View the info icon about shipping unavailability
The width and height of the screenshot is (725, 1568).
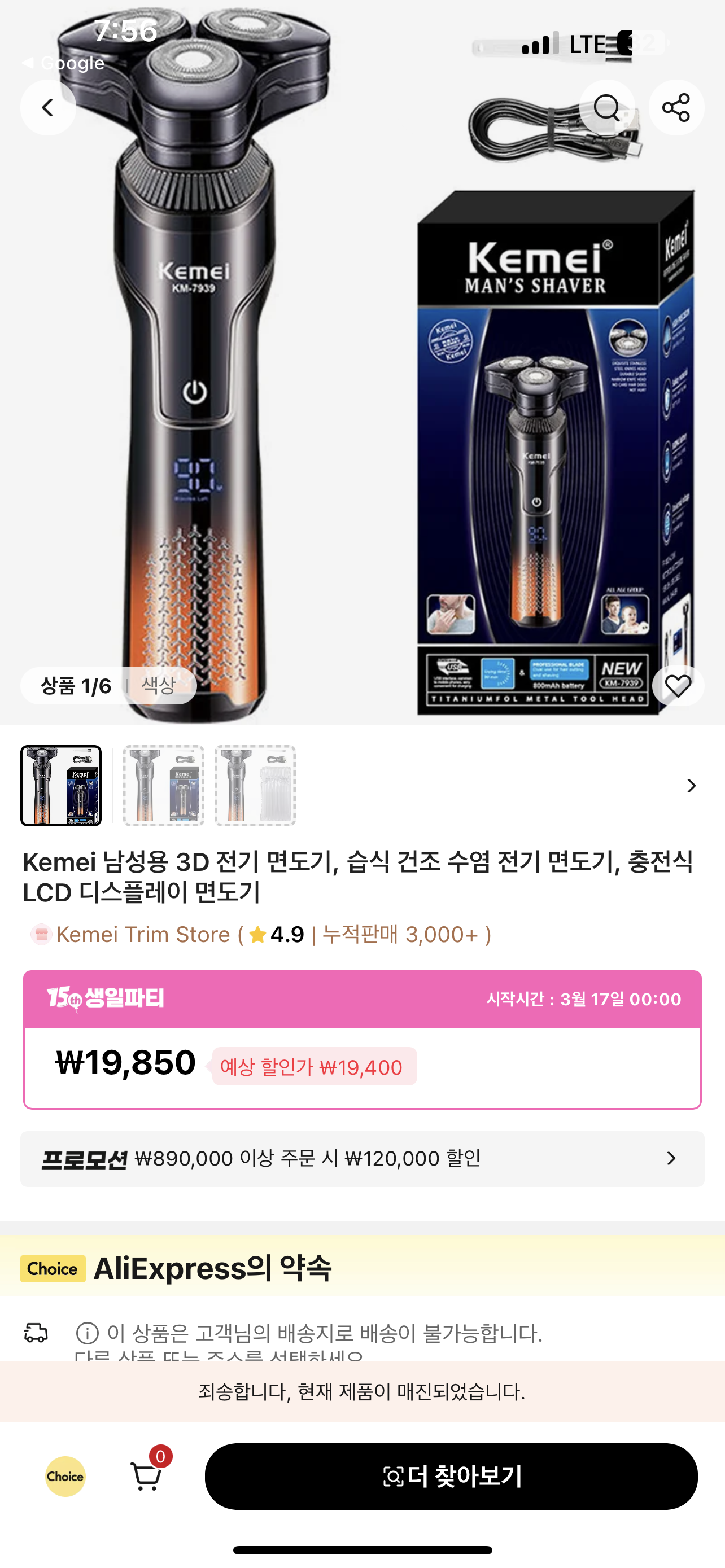pyautogui.click(x=87, y=1333)
